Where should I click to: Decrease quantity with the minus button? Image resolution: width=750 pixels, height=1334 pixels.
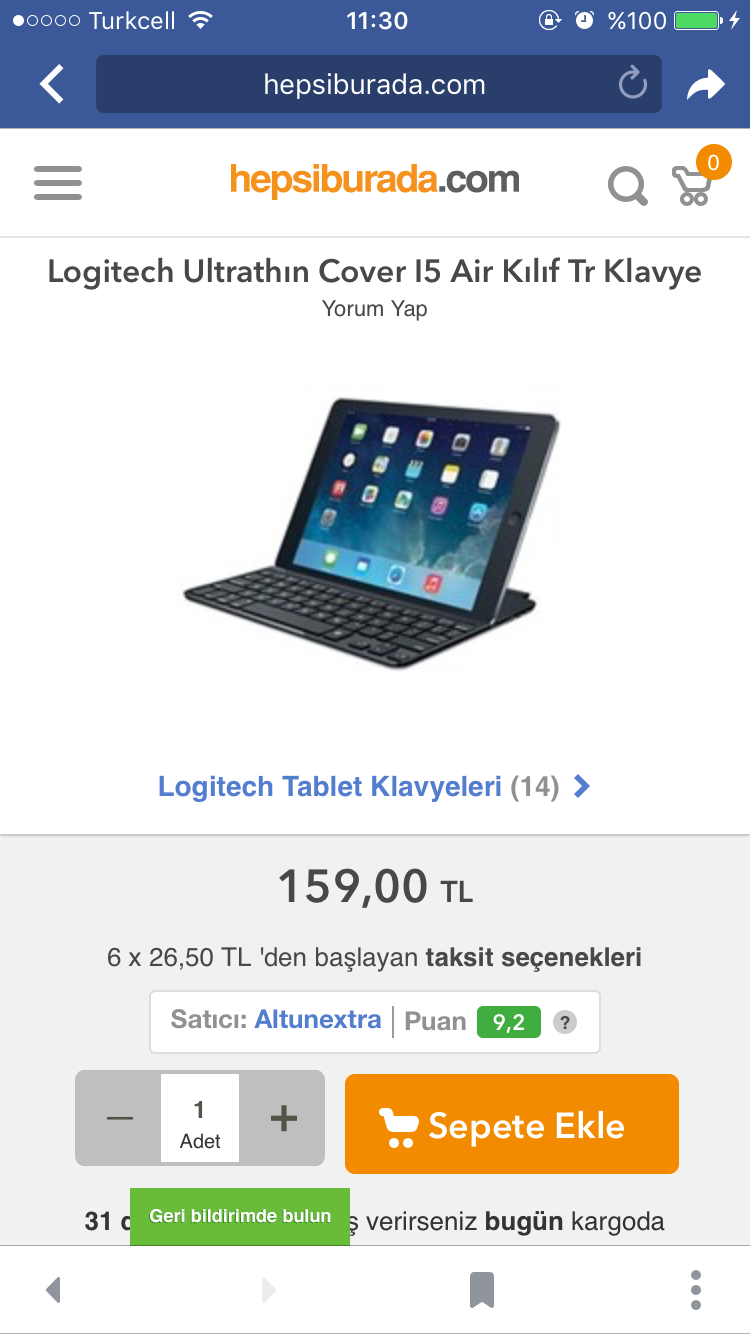pyautogui.click(x=119, y=1118)
